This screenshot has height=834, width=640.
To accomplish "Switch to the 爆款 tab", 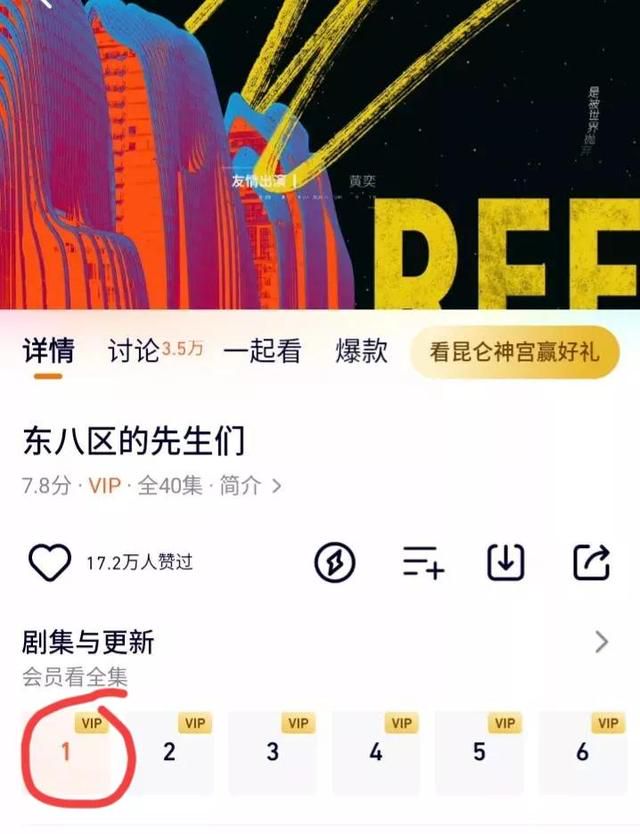I will (x=361, y=351).
